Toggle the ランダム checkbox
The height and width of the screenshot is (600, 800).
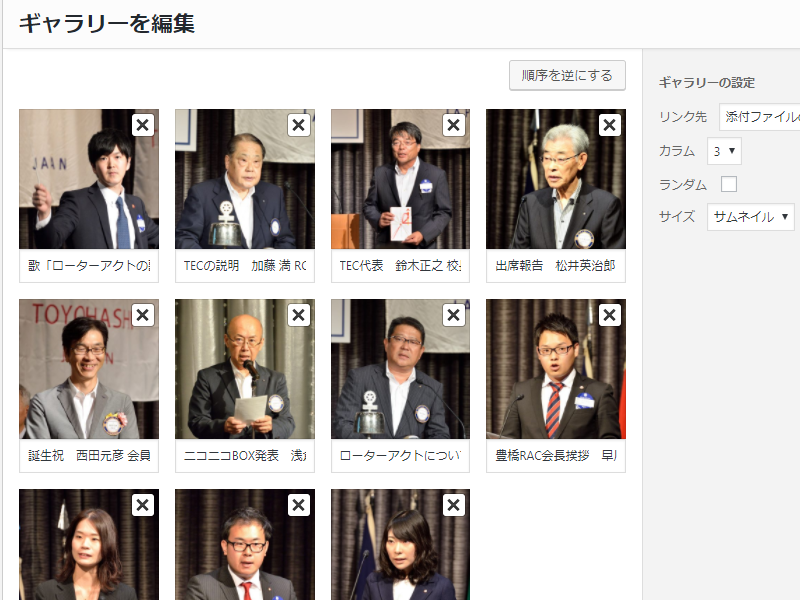729,184
